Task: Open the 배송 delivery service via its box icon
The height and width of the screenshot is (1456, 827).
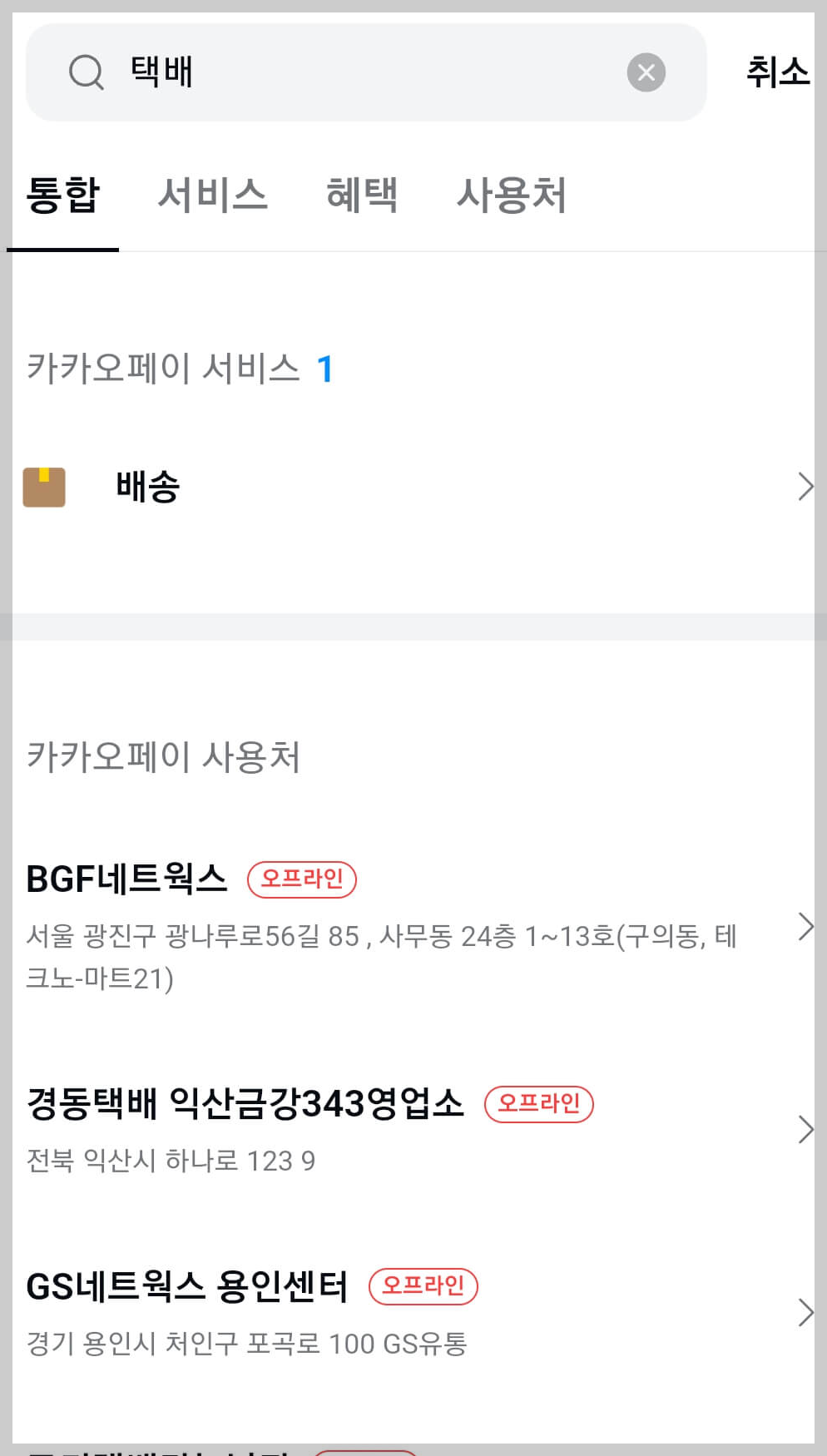Action: click(44, 487)
